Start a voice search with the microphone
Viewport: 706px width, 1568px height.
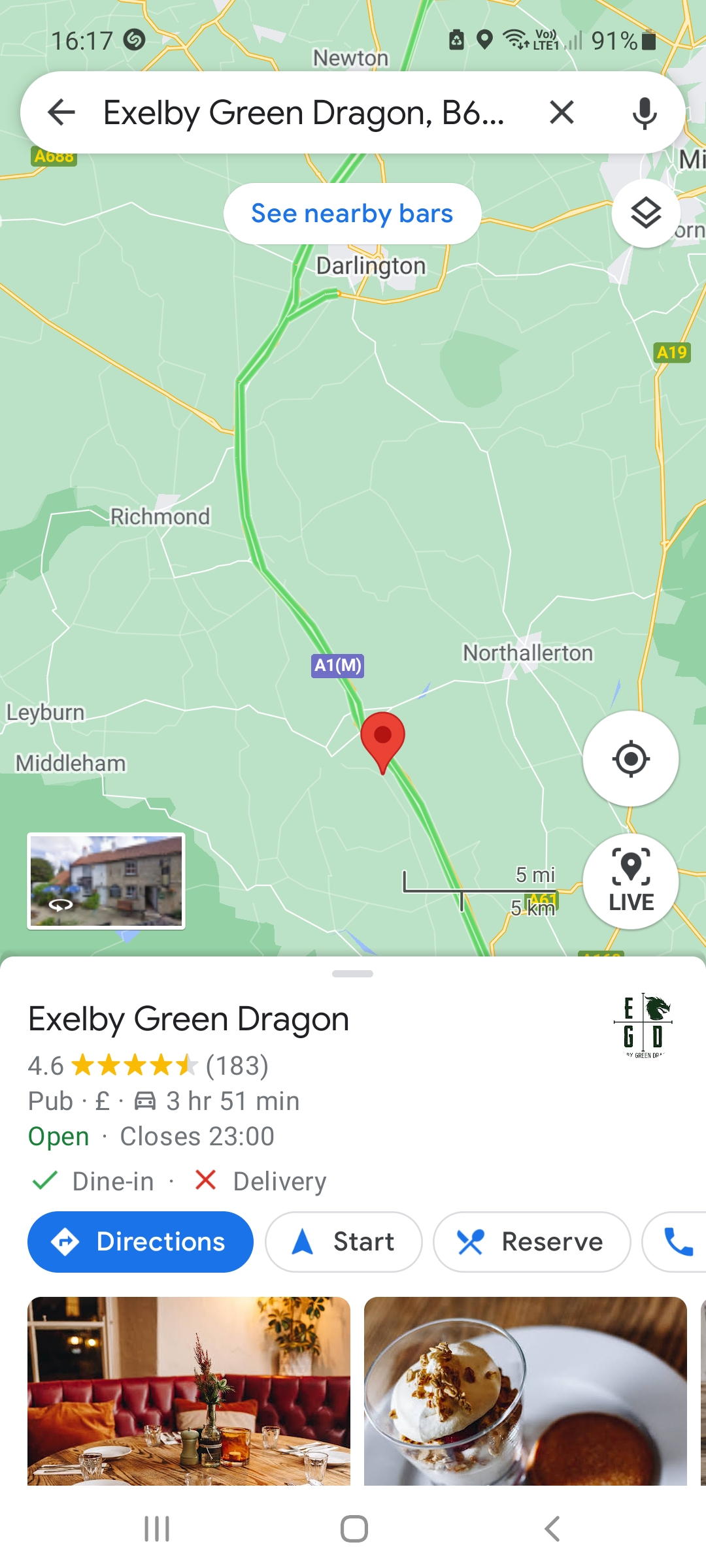click(x=644, y=112)
